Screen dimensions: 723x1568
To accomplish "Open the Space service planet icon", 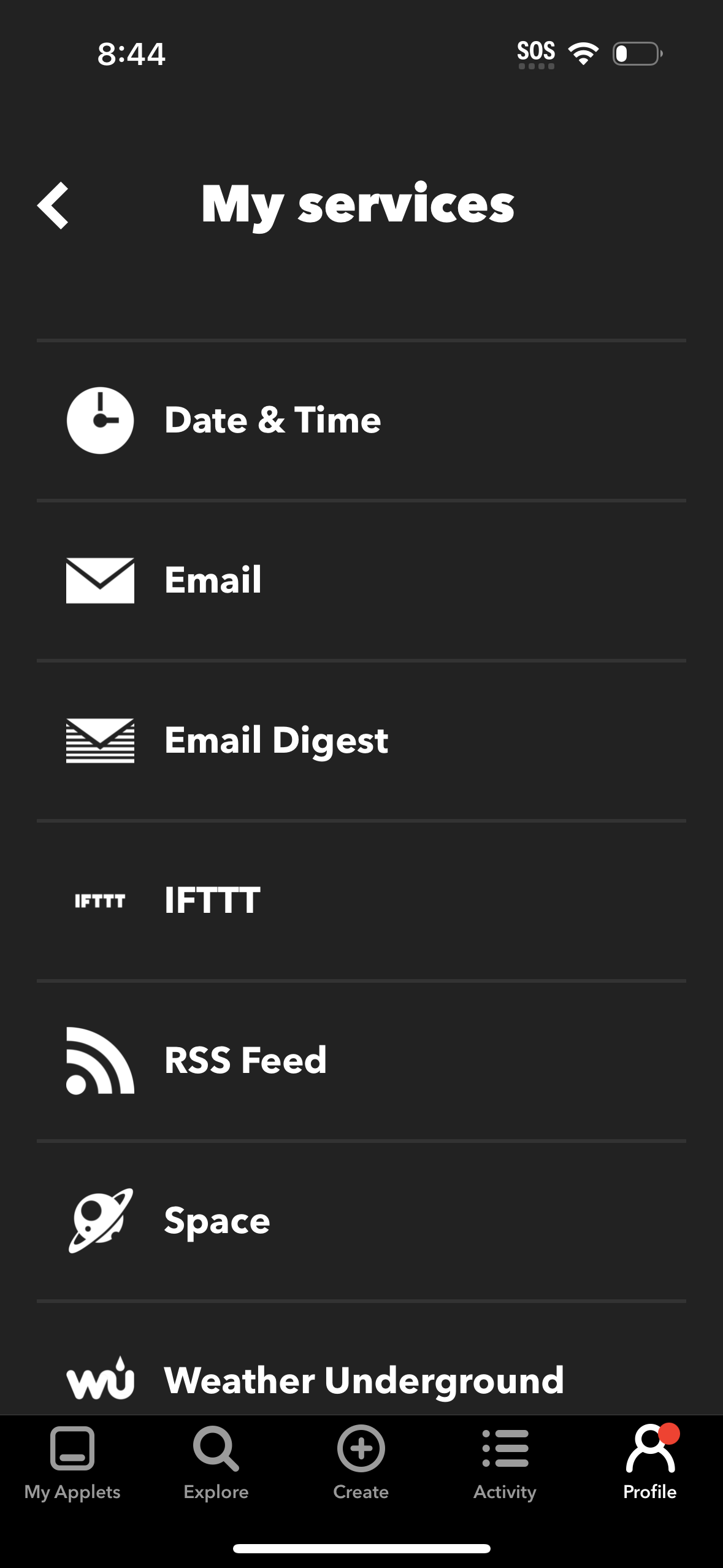I will click(x=99, y=1221).
